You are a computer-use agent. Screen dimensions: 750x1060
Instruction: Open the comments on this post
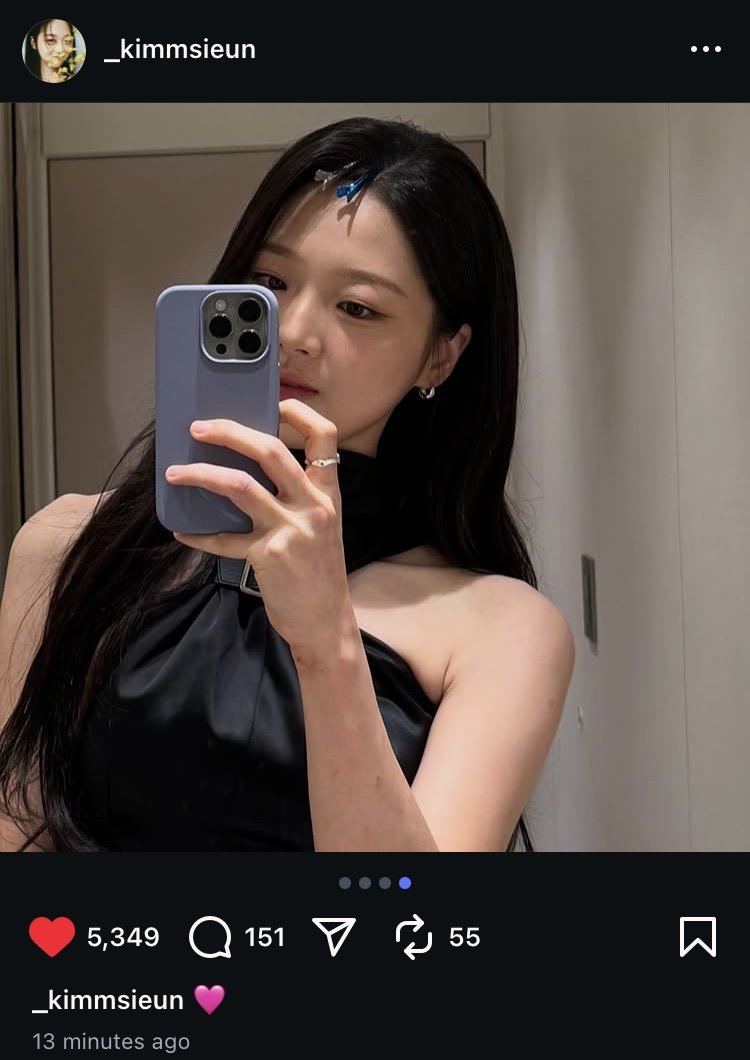click(x=210, y=937)
